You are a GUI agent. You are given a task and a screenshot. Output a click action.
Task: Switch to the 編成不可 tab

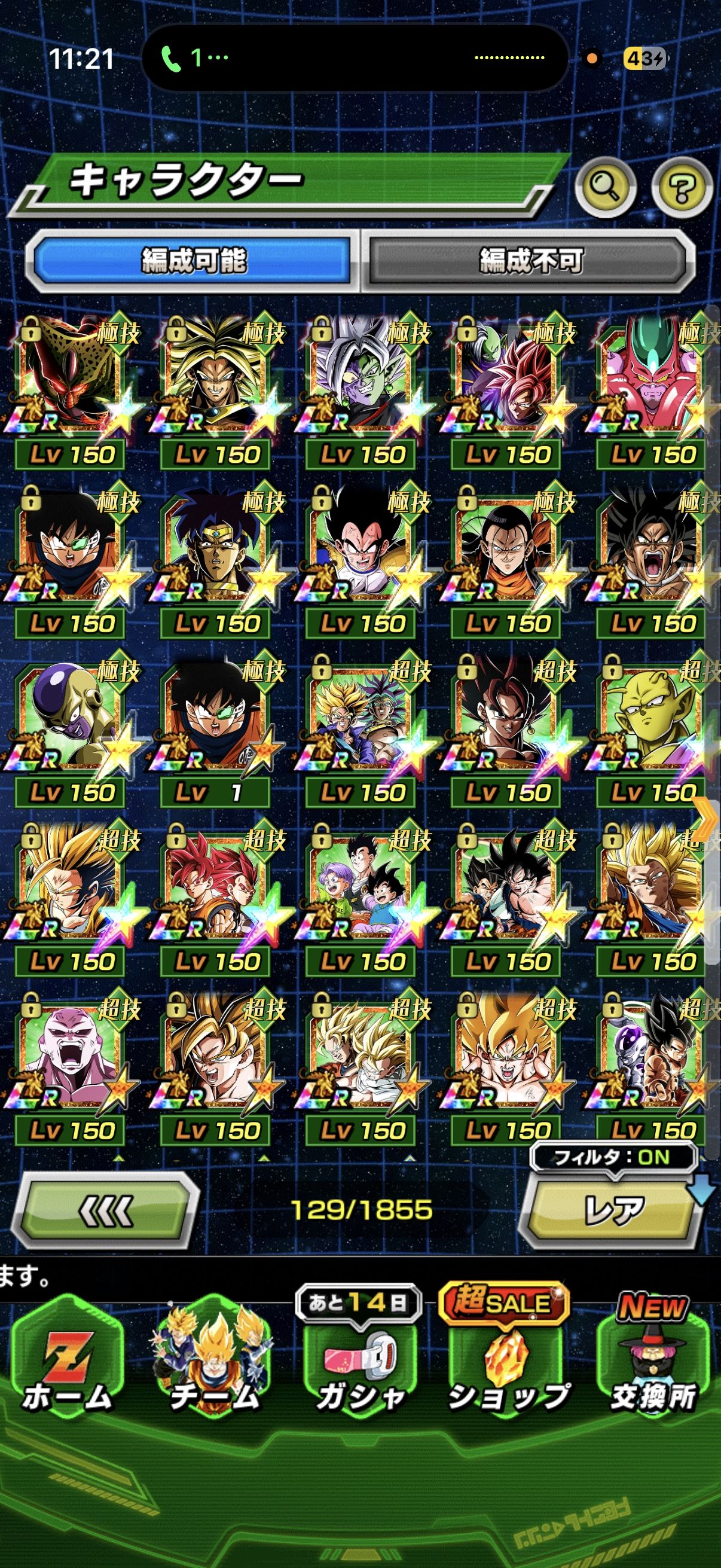pyautogui.click(x=529, y=261)
